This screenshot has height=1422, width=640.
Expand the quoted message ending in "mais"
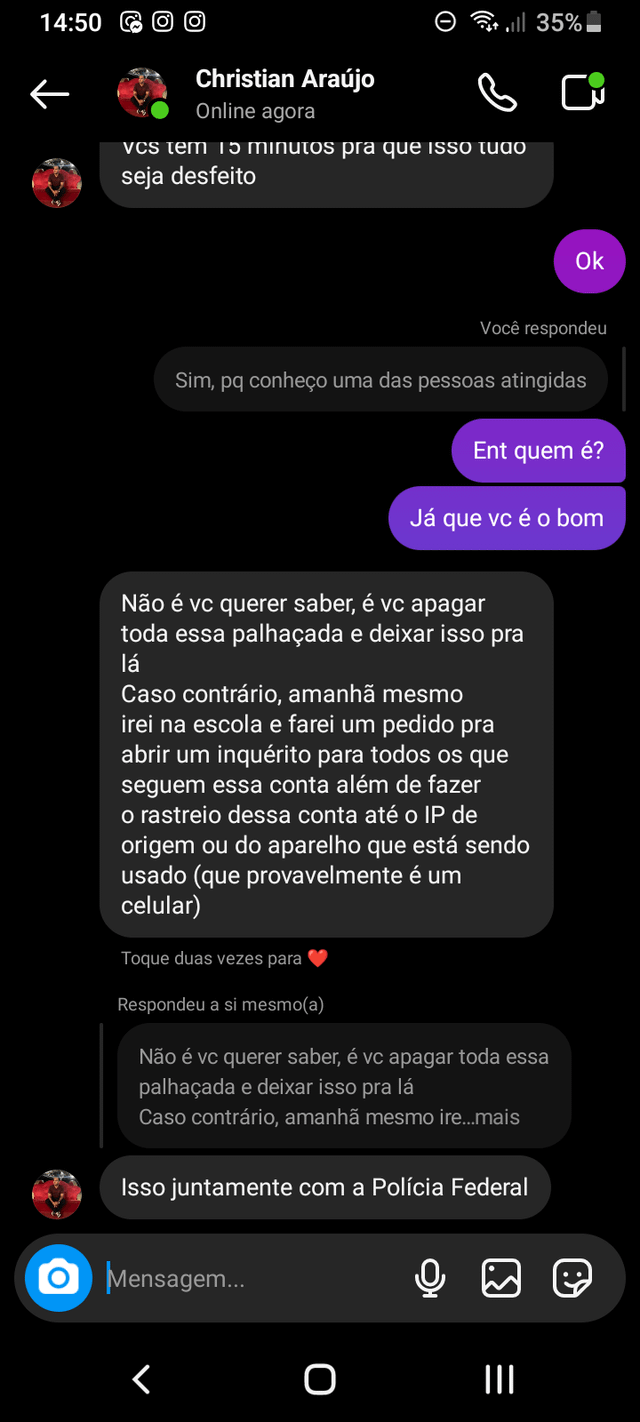[x=497, y=1117]
